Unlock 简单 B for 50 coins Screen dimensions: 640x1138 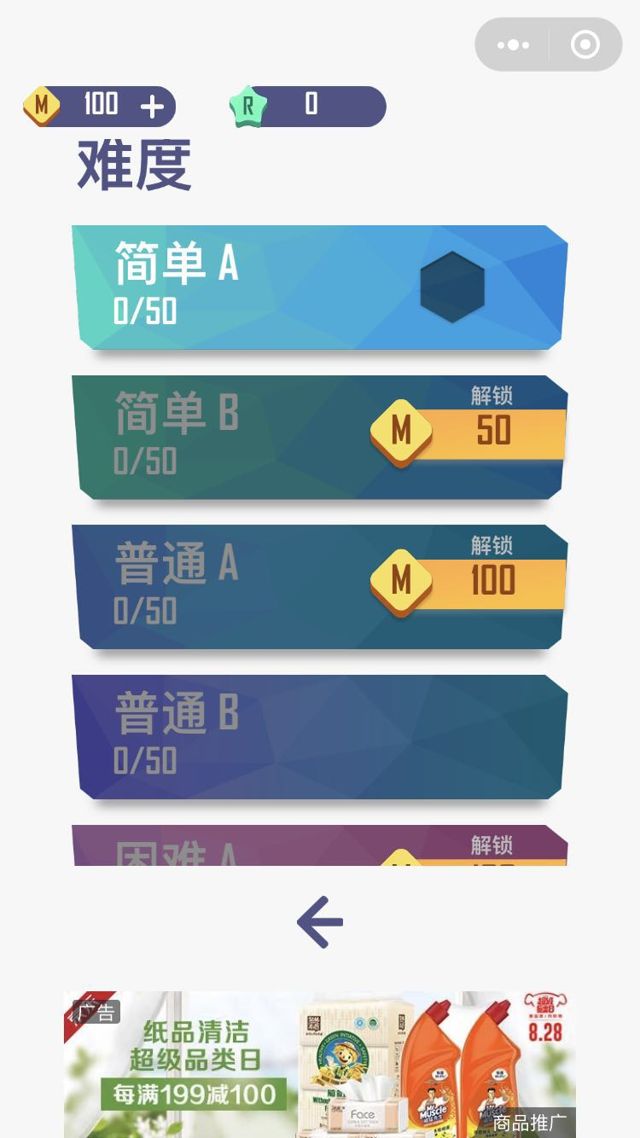click(x=468, y=432)
